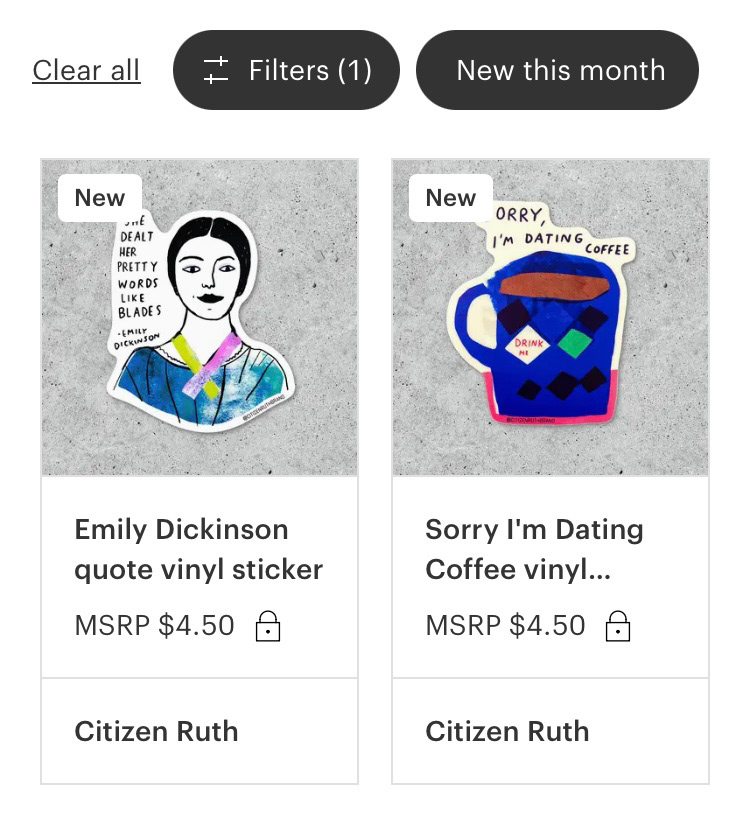This screenshot has height=818, width=731.
Task: Open Emily Dickinson quote vinyl sticker product
Action: (x=198, y=549)
